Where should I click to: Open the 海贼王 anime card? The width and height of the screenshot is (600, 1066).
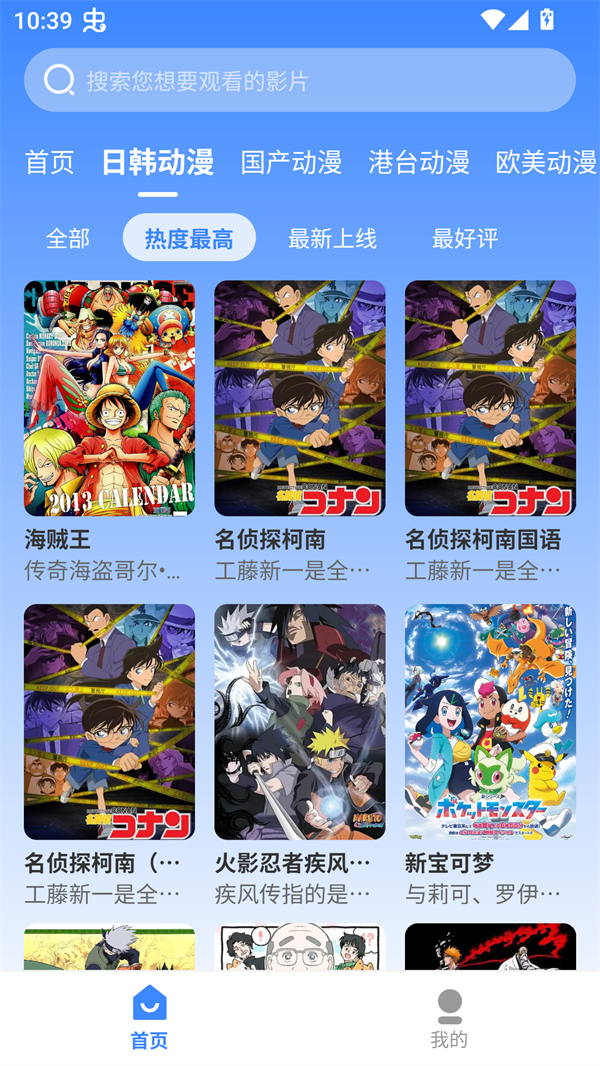[109, 398]
